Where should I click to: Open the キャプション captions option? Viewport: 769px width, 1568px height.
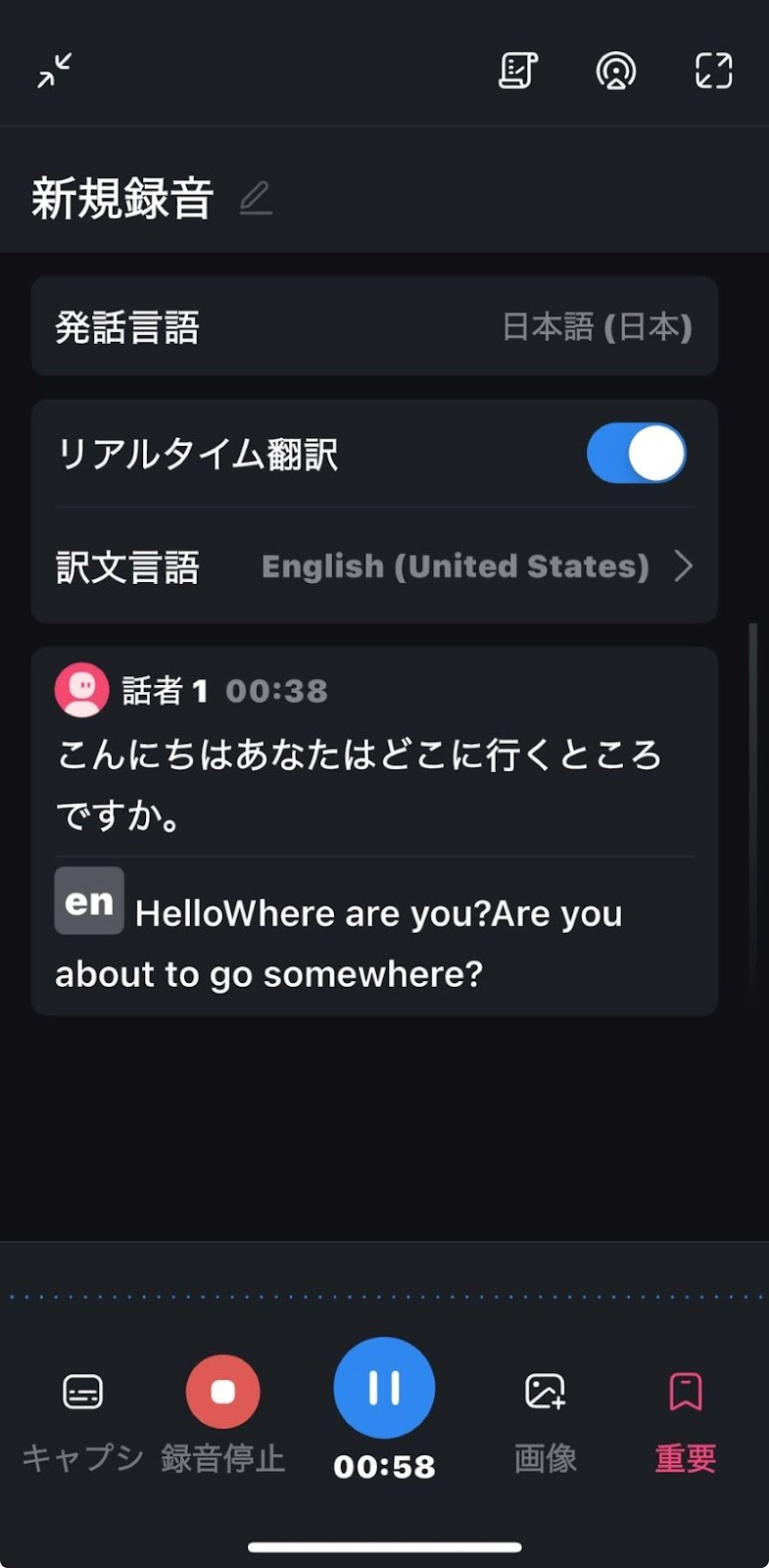coord(82,1411)
